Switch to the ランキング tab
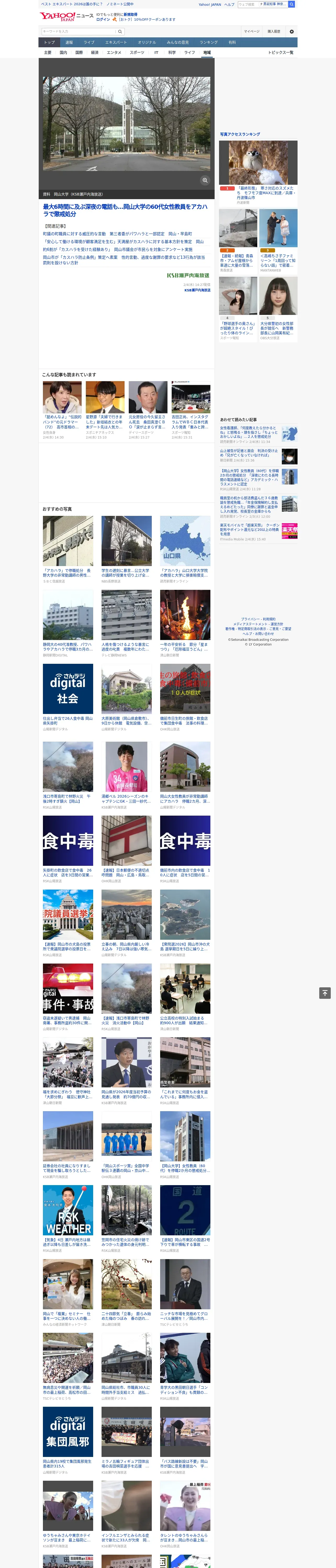Viewport: 336px width, 1568px height. (209, 43)
